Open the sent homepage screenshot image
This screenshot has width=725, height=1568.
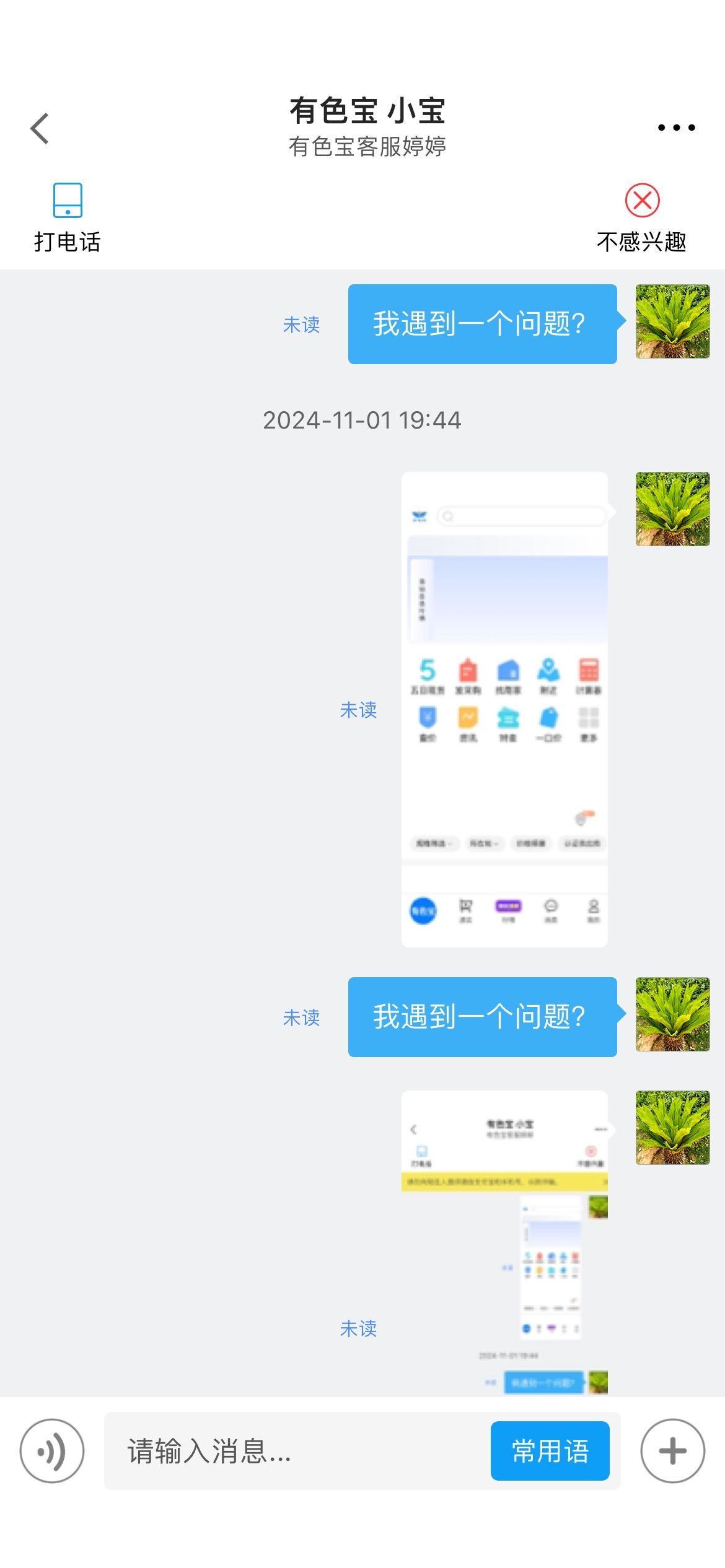tap(504, 709)
